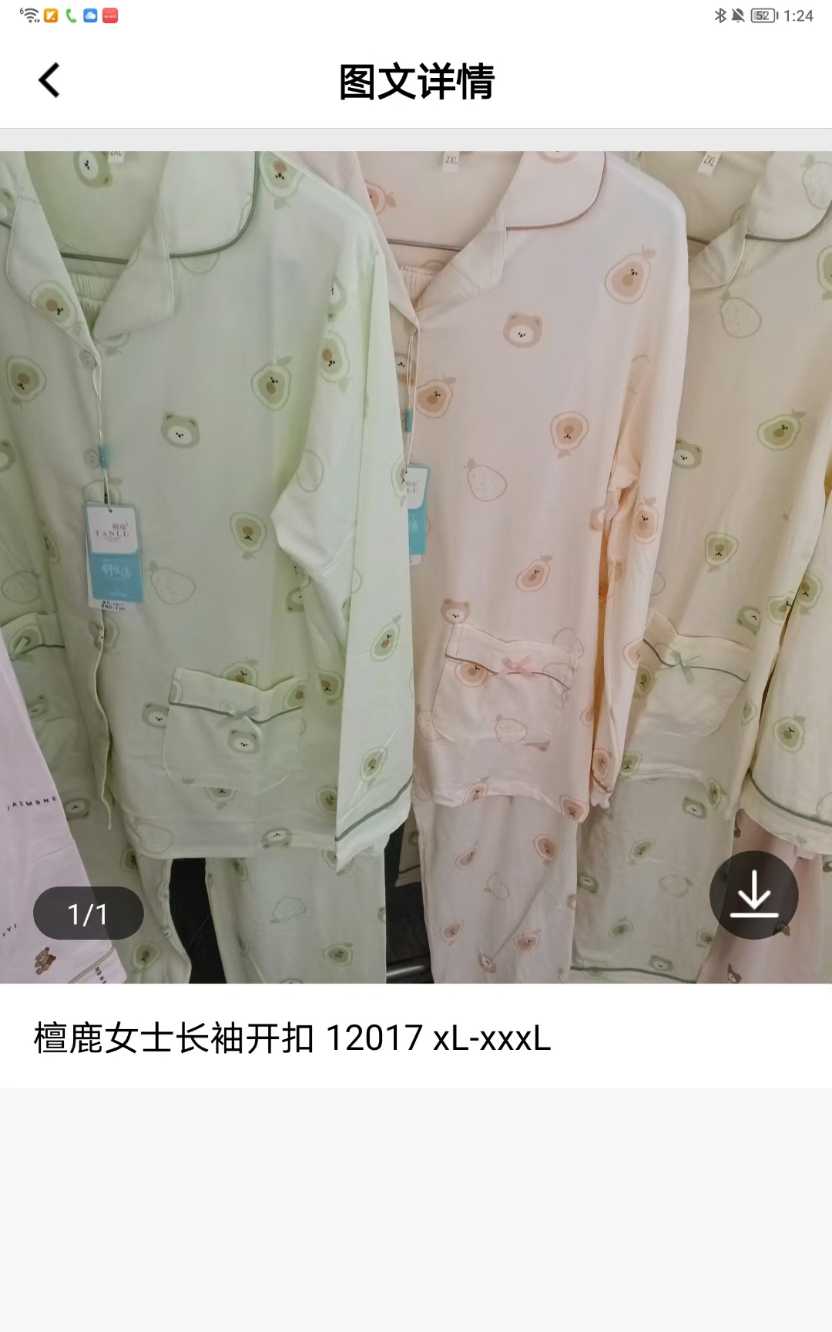Download the pajama product image
Image resolution: width=832 pixels, height=1332 pixels.
753,895
